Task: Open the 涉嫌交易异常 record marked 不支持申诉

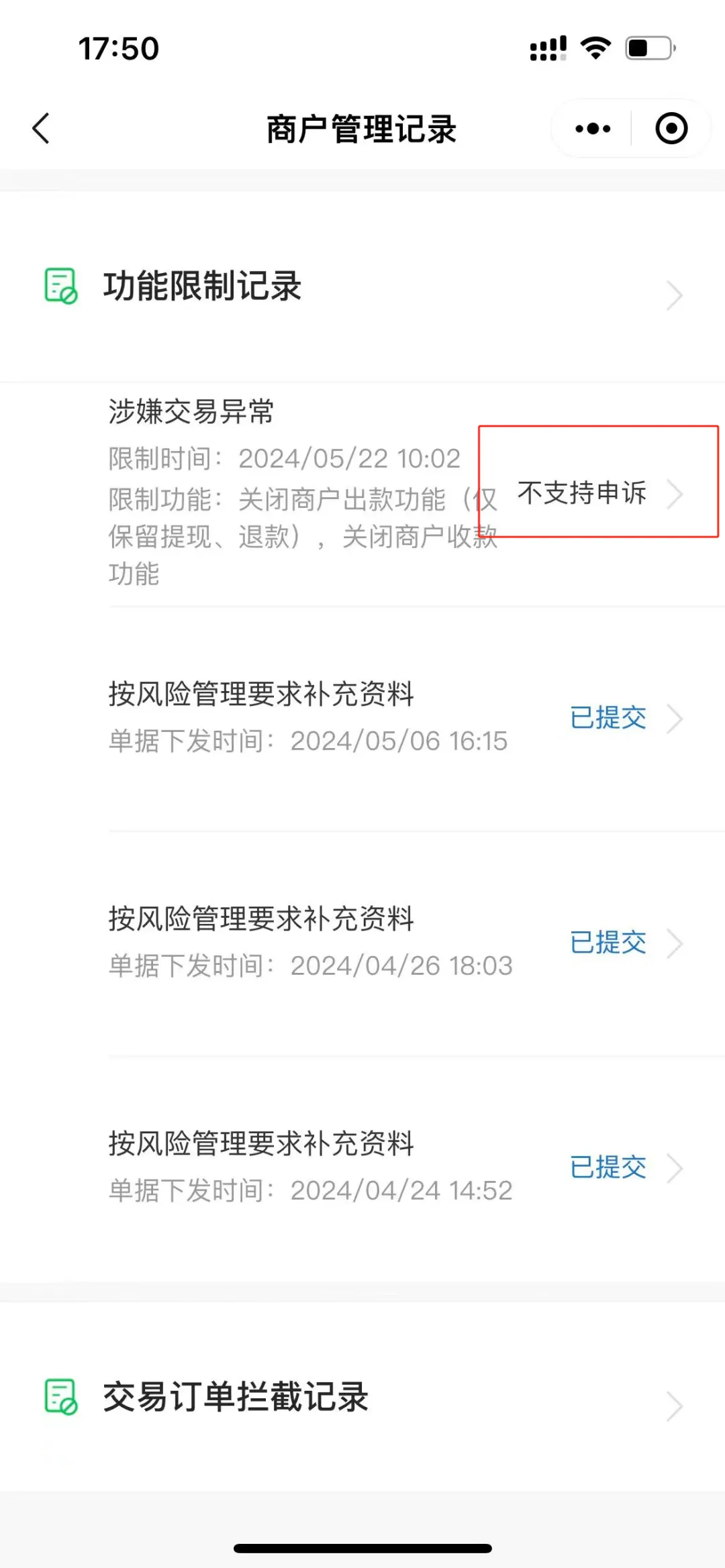Action: pos(362,494)
